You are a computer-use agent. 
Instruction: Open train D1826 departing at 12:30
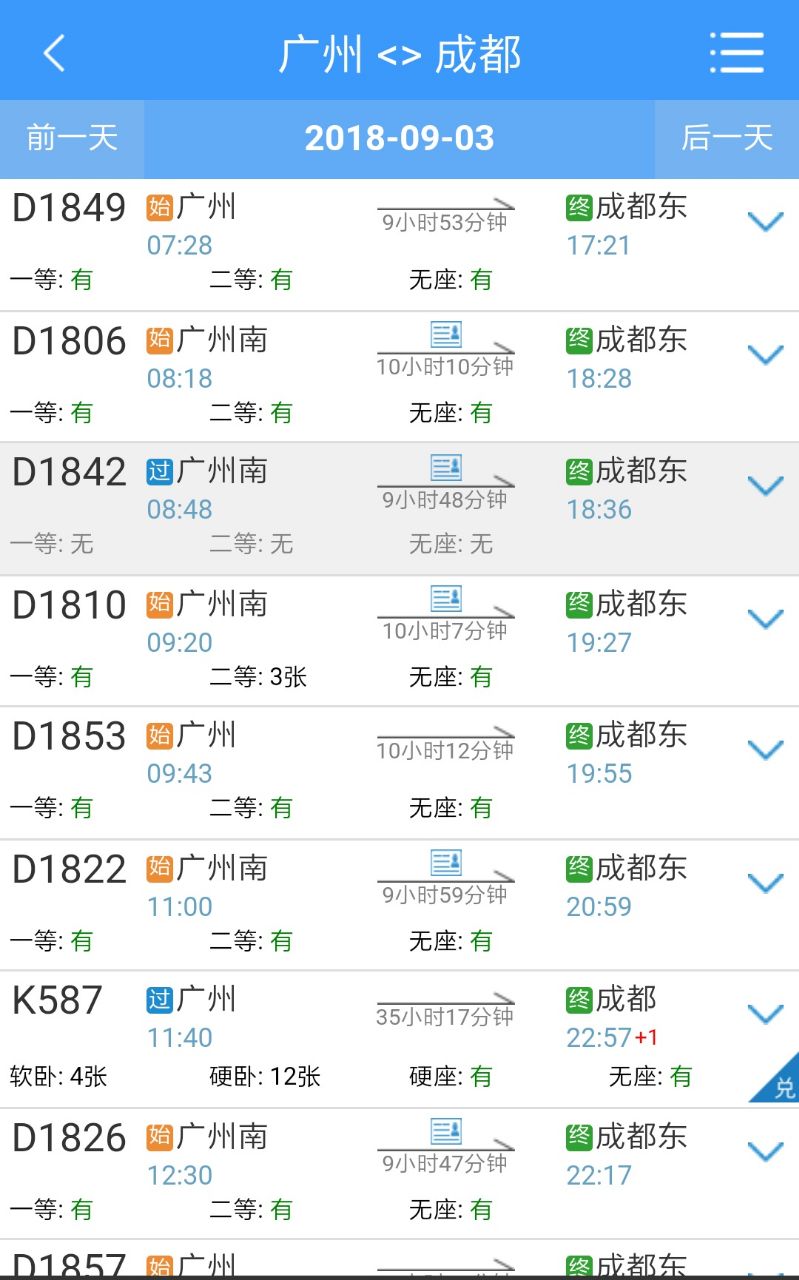[x=399, y=1174]
